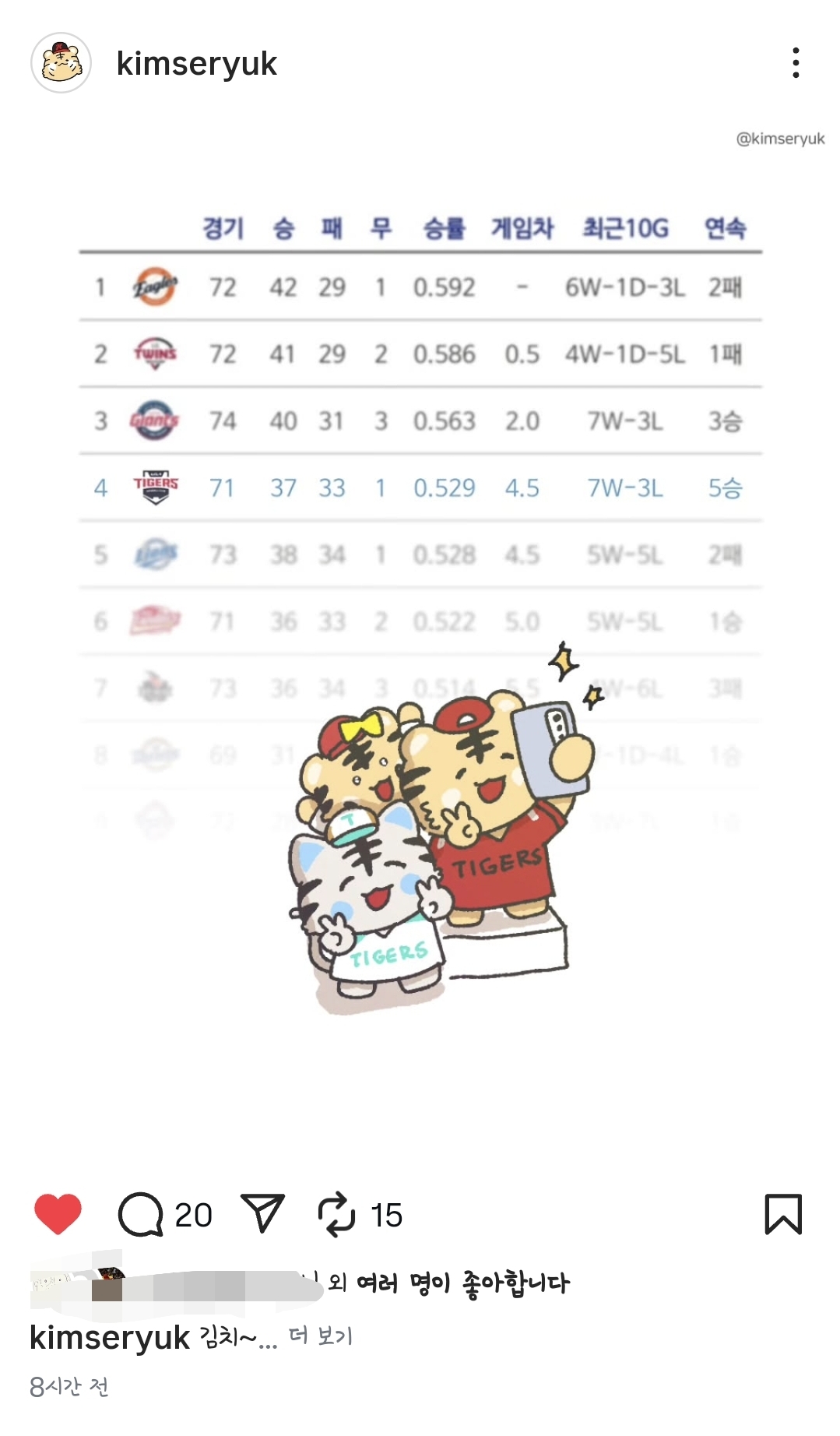The height and width of the screenshot is (1436, 840).
Task: Open the kimseryuk username at top
Action: click(x=196, y=64)
